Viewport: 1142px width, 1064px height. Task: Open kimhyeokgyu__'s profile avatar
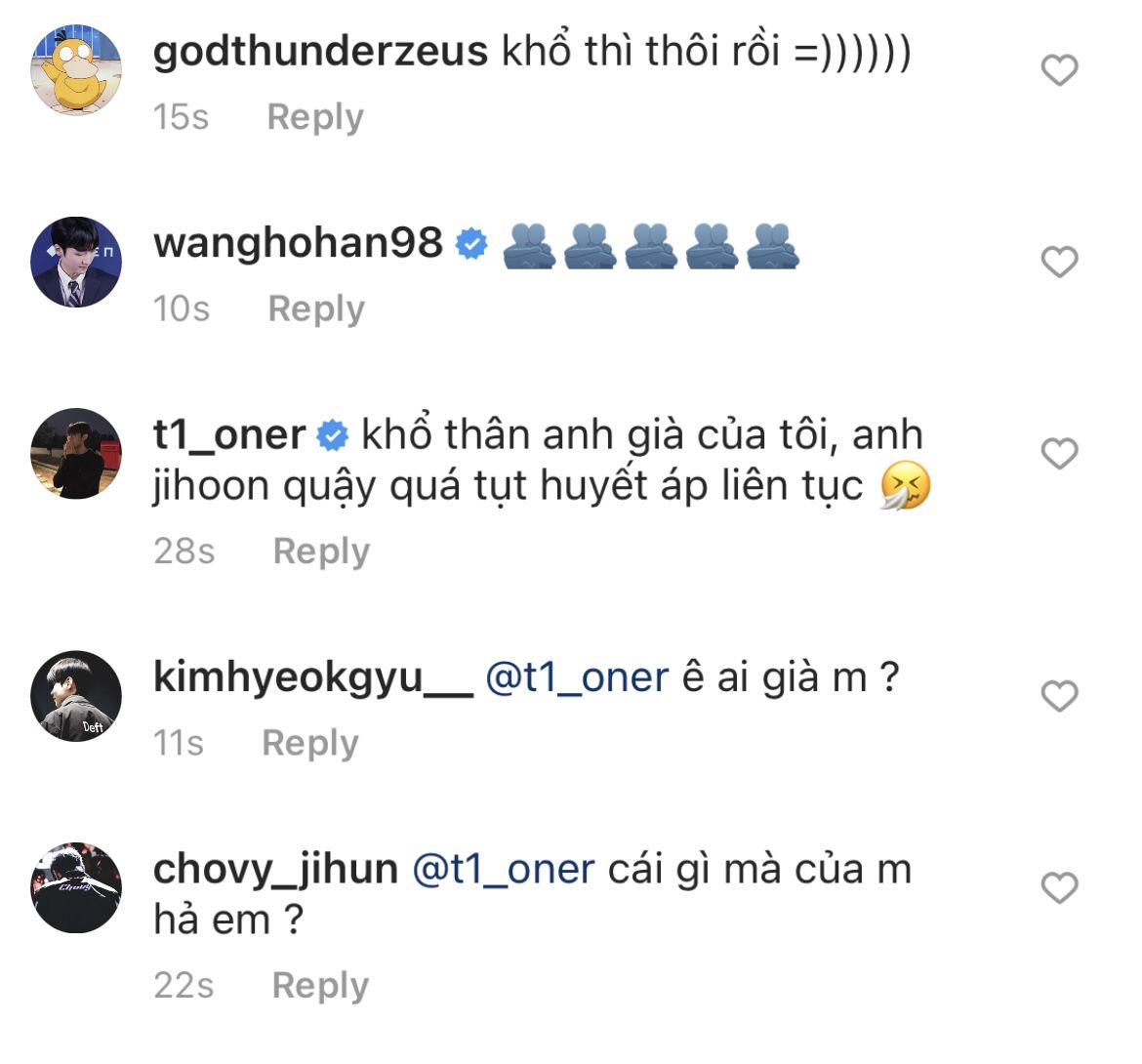76,695
